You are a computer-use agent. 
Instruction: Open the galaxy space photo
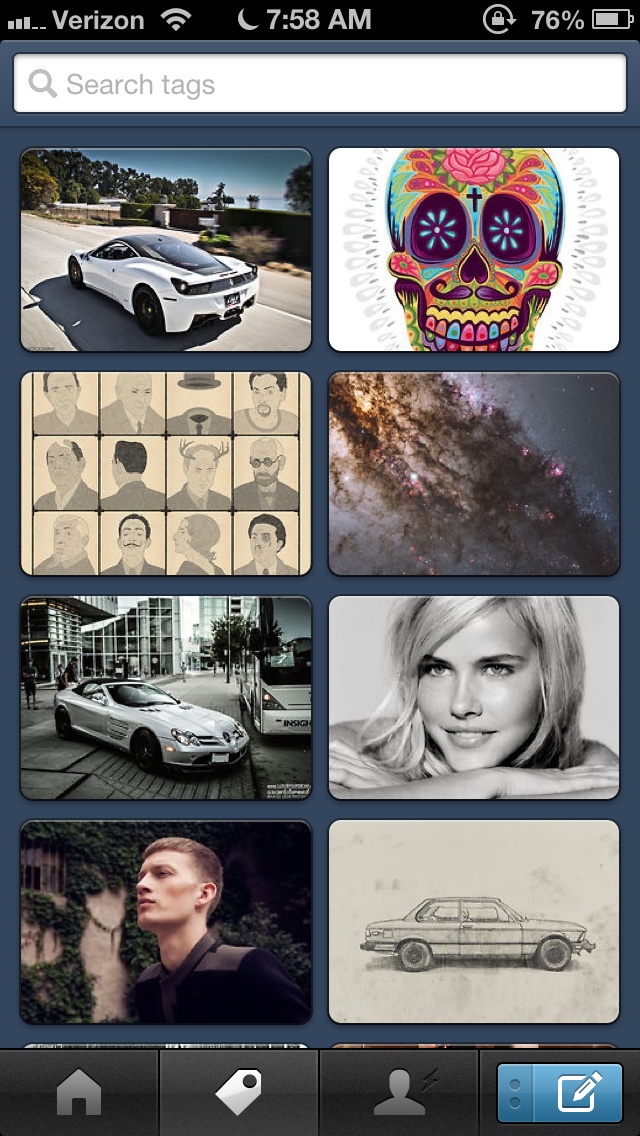tap(474, 474)
